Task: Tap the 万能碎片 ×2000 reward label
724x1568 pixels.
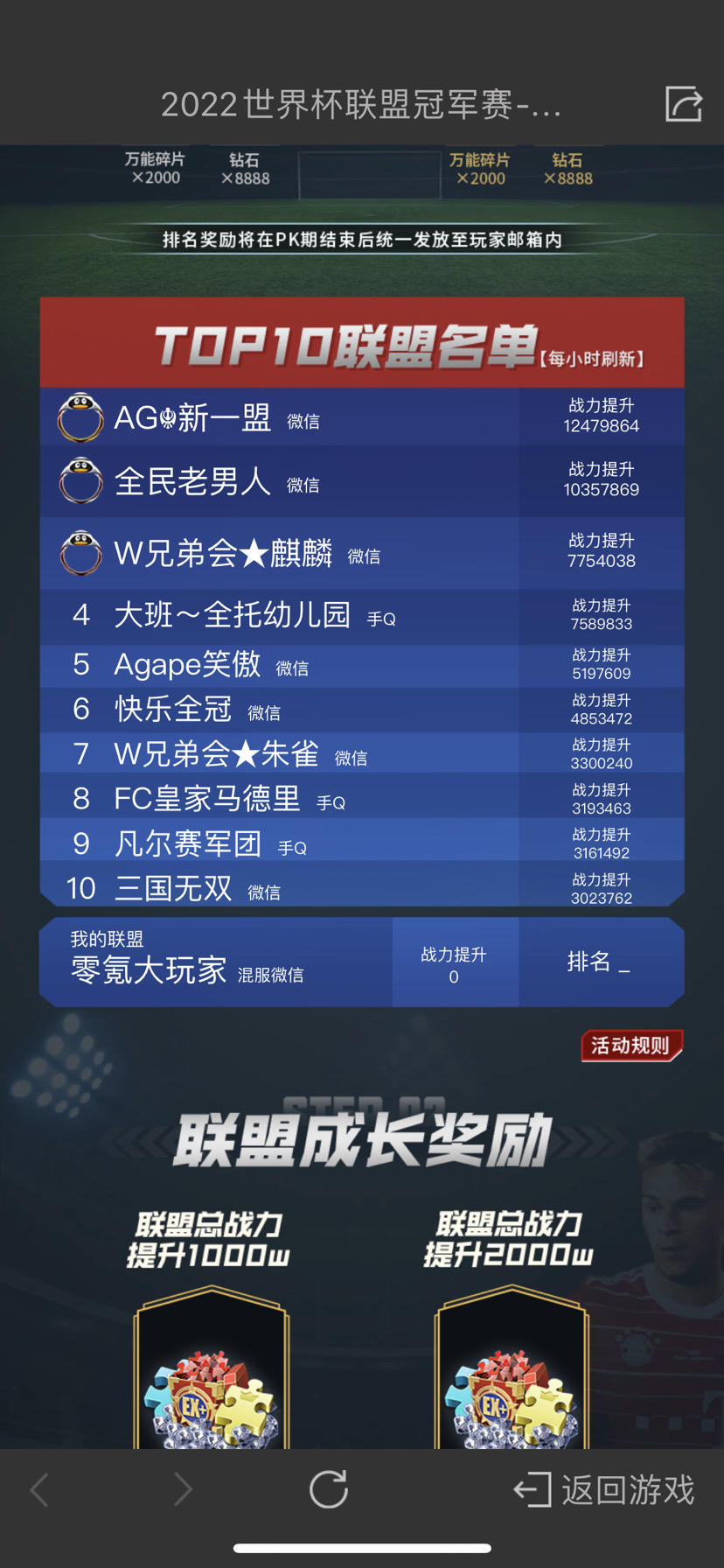Action: (155, 169)
